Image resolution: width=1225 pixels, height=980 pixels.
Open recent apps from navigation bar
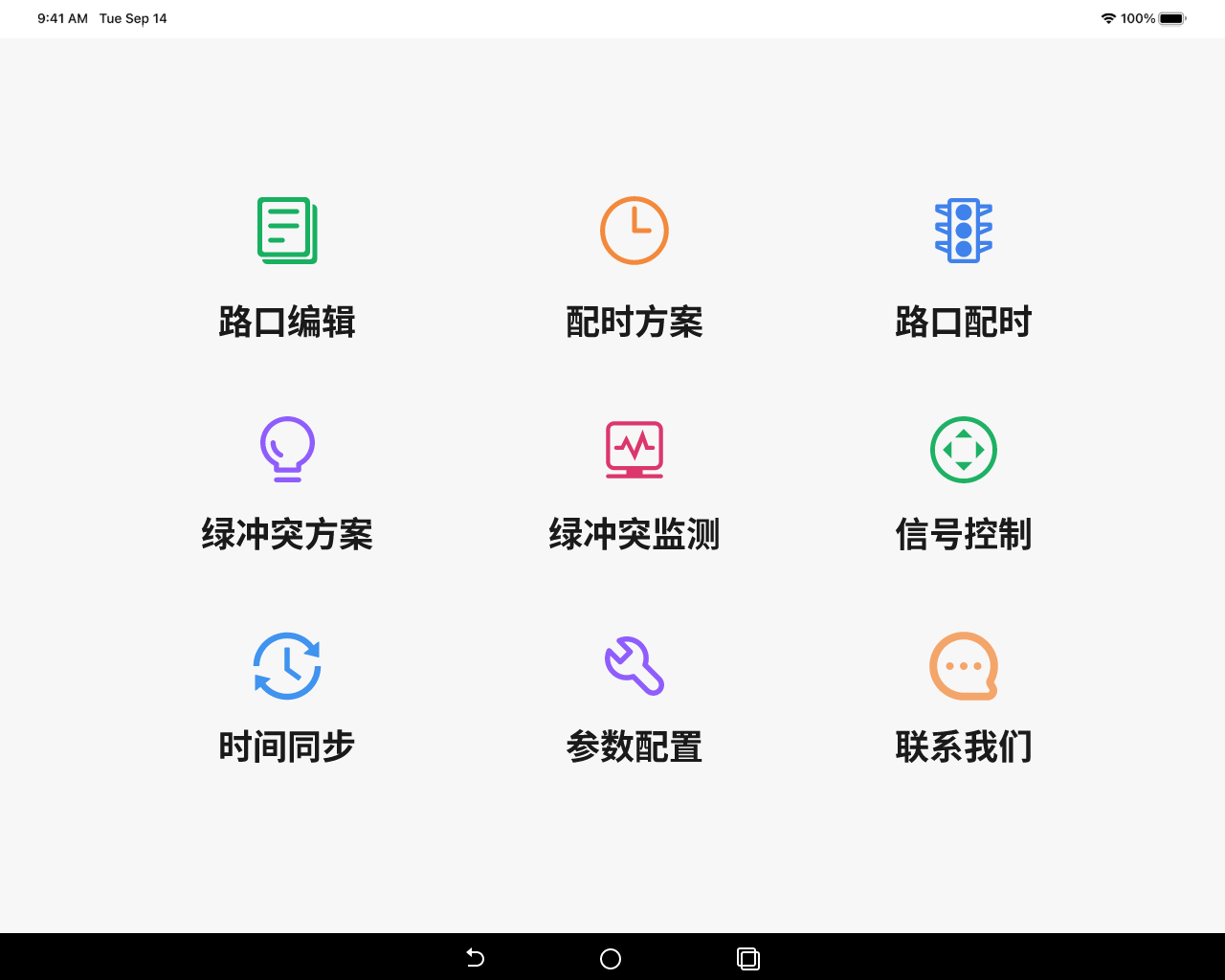pyautogui.click(x=747, y=958)
